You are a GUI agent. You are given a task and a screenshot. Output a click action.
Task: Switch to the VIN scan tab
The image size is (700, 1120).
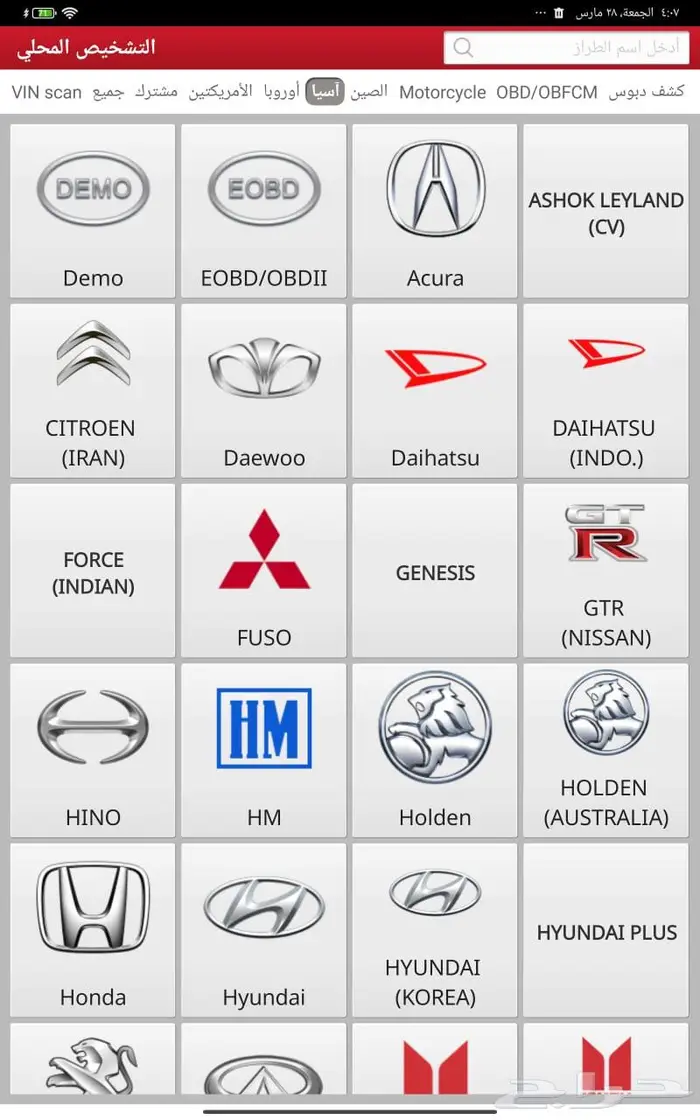point(47,92)
